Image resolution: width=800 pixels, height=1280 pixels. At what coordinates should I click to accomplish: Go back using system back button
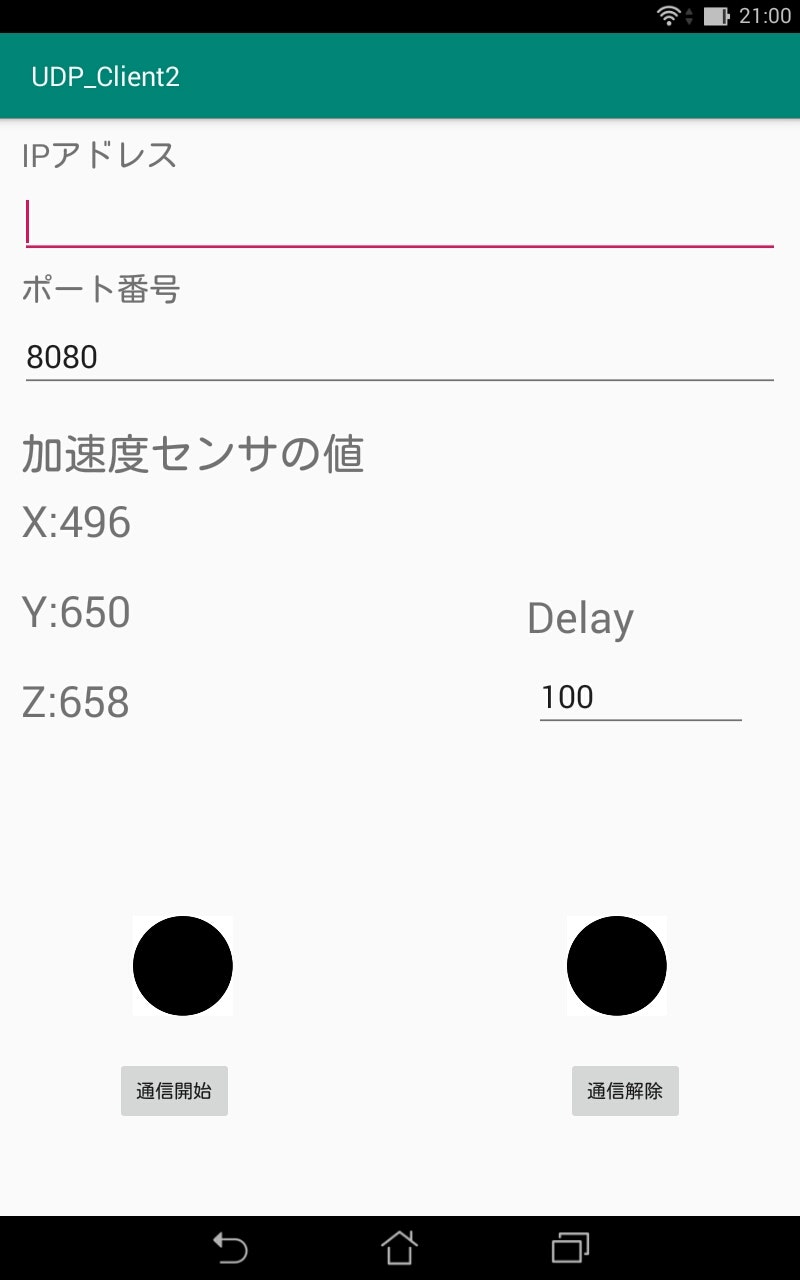coord(230,1248)
